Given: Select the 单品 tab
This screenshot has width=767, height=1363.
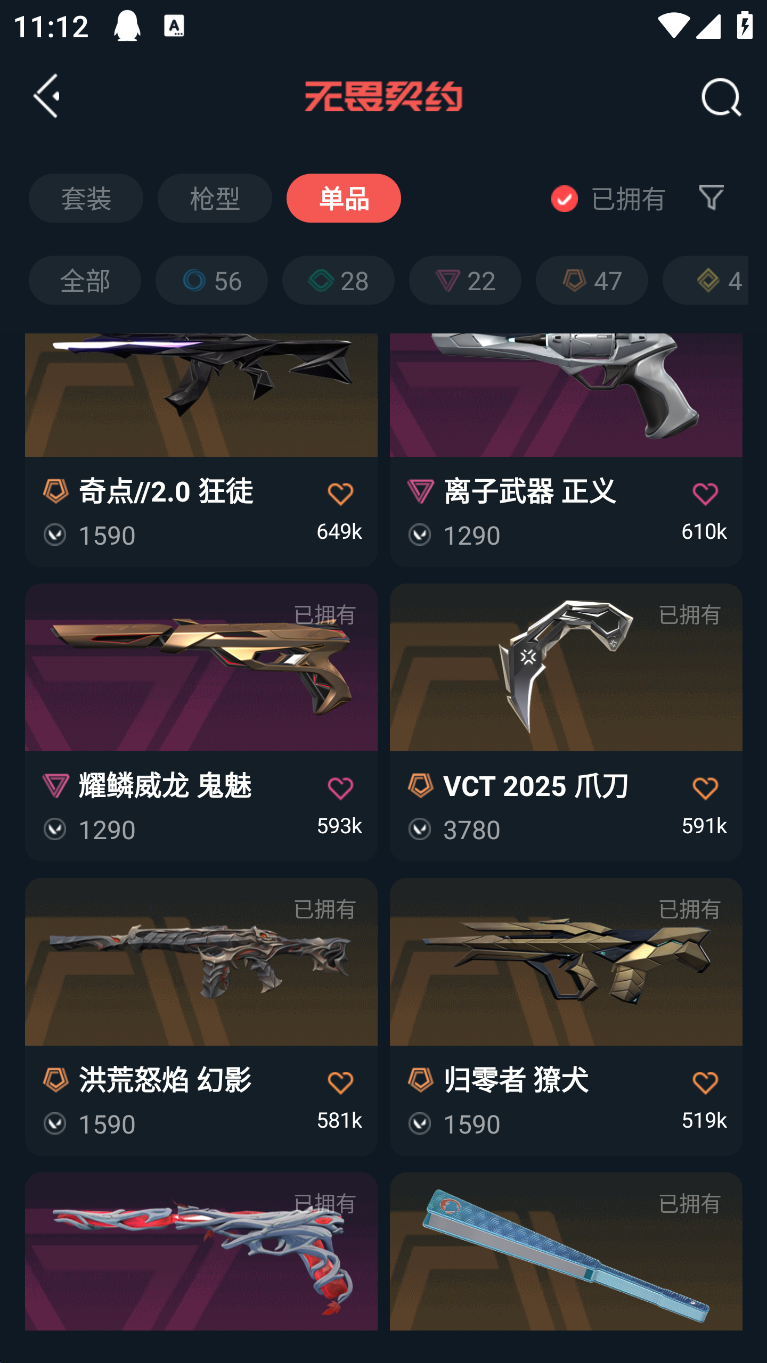Looking at the screenshot, I should (344, 198).
